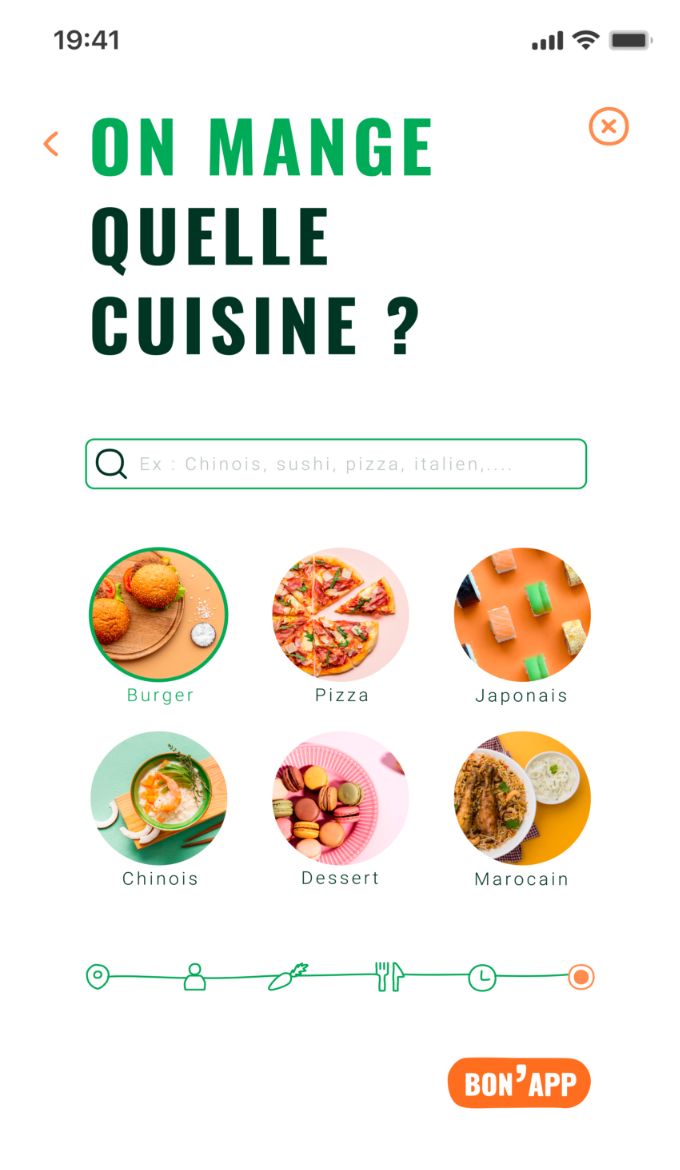This screenshot has height=1170, width=680.
Task: Jump to the fork and knife step
Action: click(x=389, y=976)
